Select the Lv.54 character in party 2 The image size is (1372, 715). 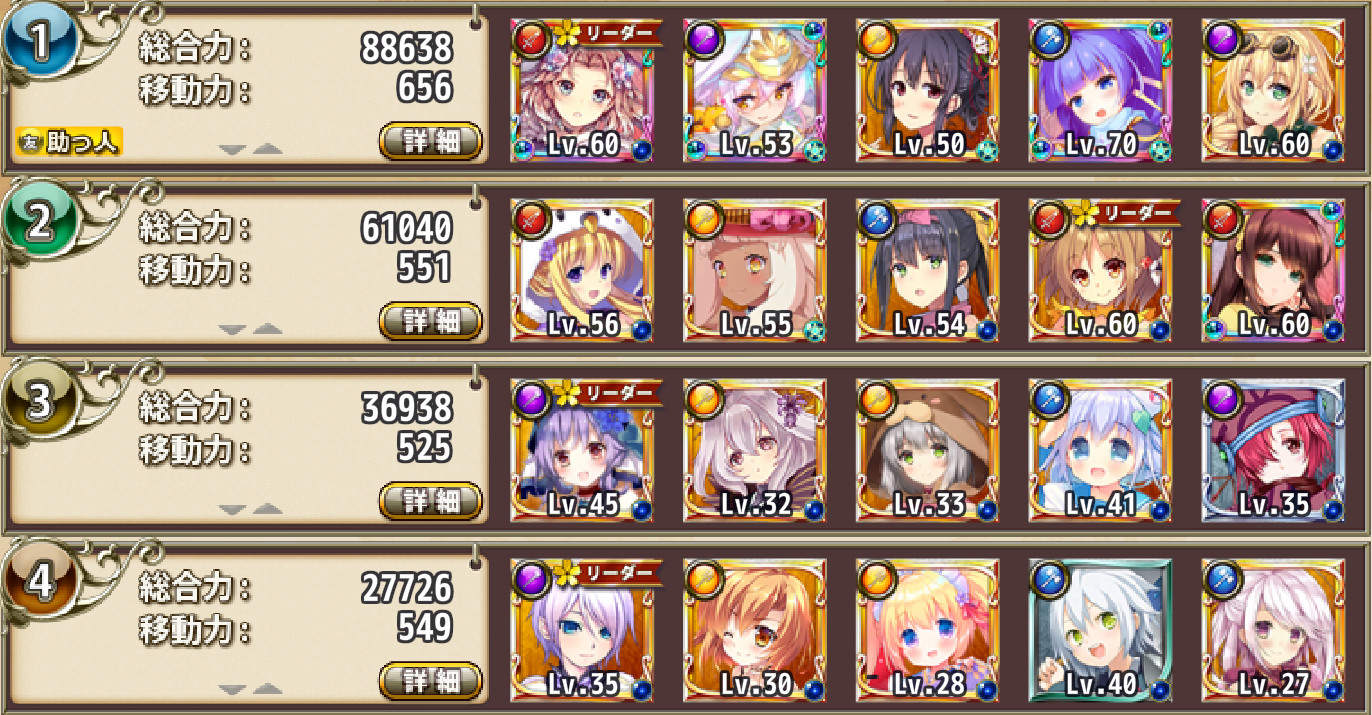[928, 270]
